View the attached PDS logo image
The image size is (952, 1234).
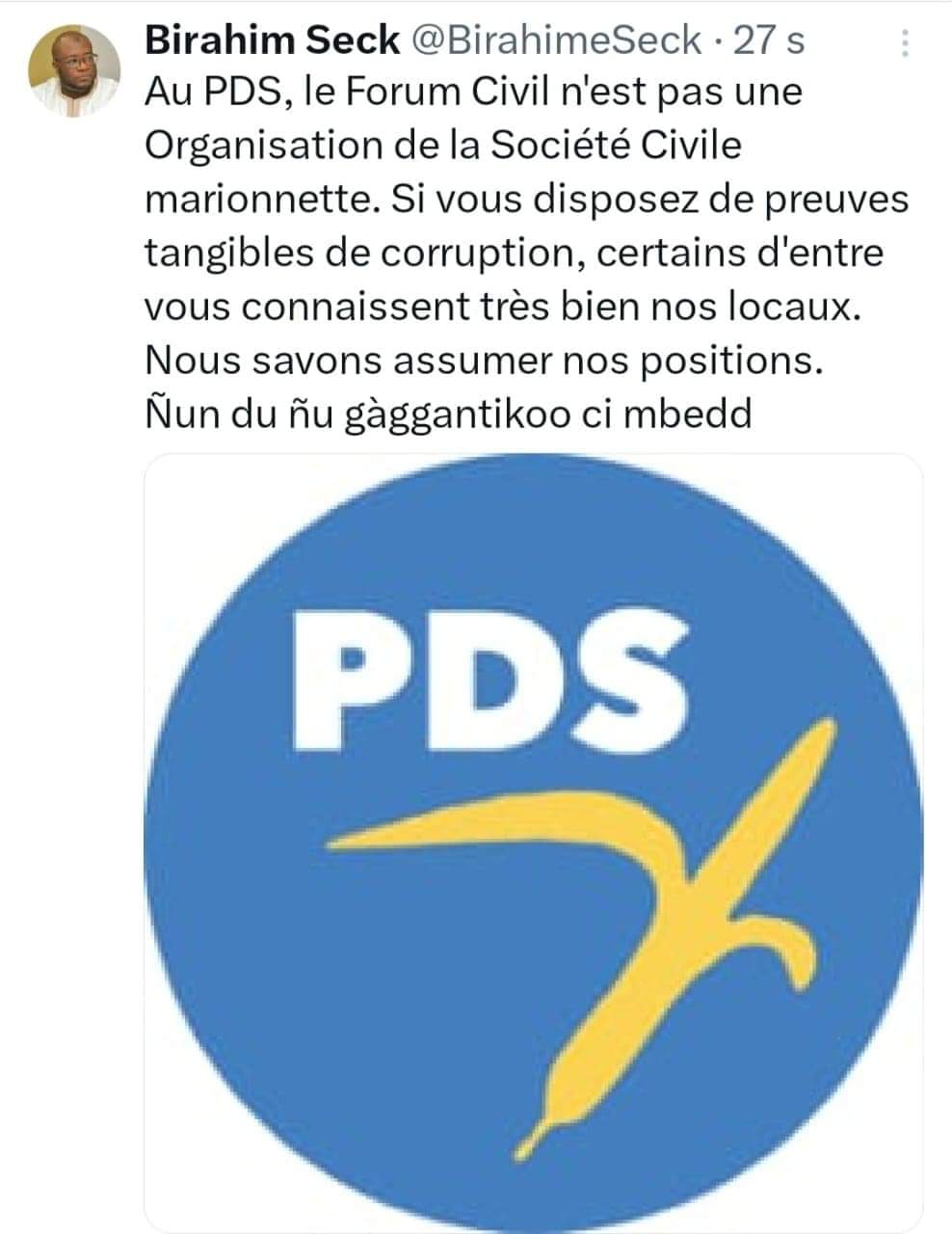pos(533,841)
